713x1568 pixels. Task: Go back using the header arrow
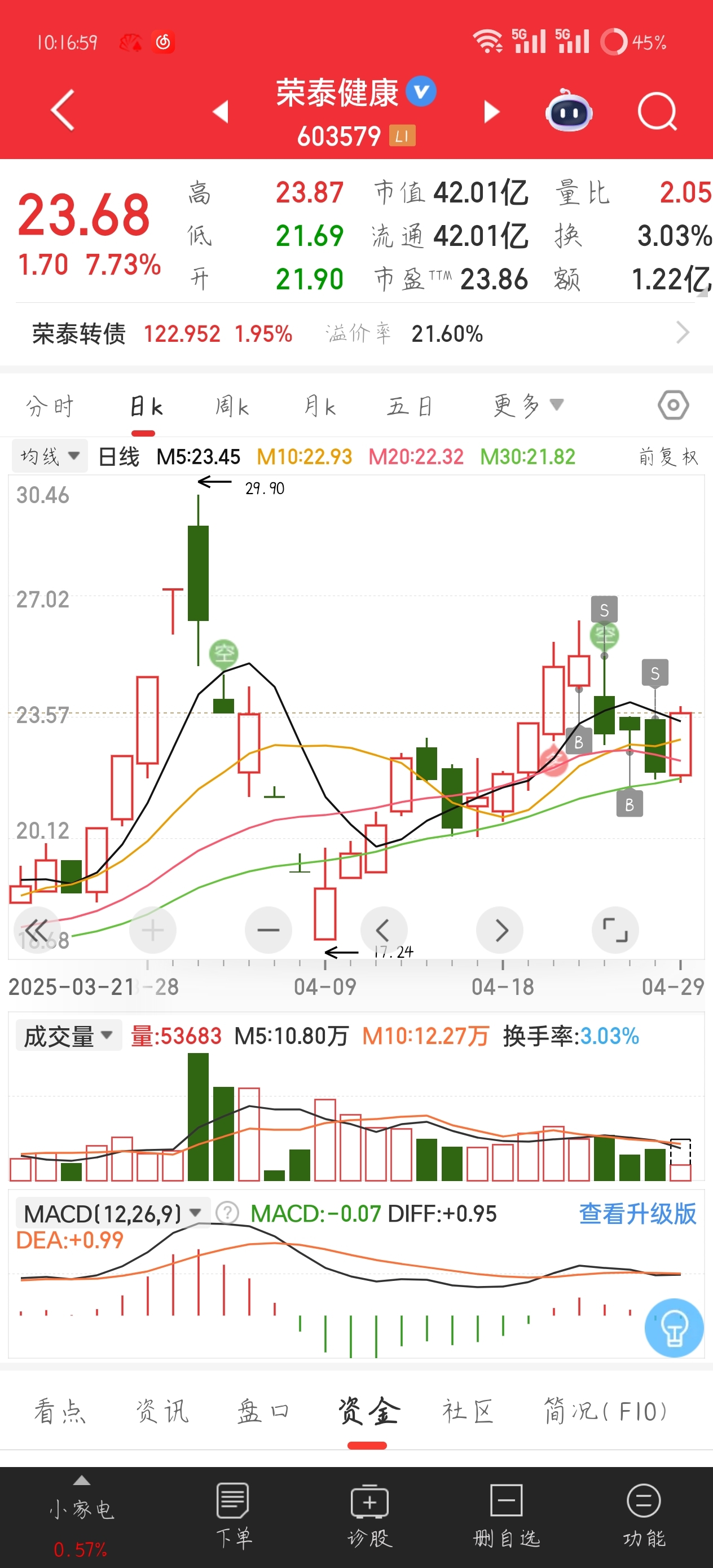(x=63, y=110)
